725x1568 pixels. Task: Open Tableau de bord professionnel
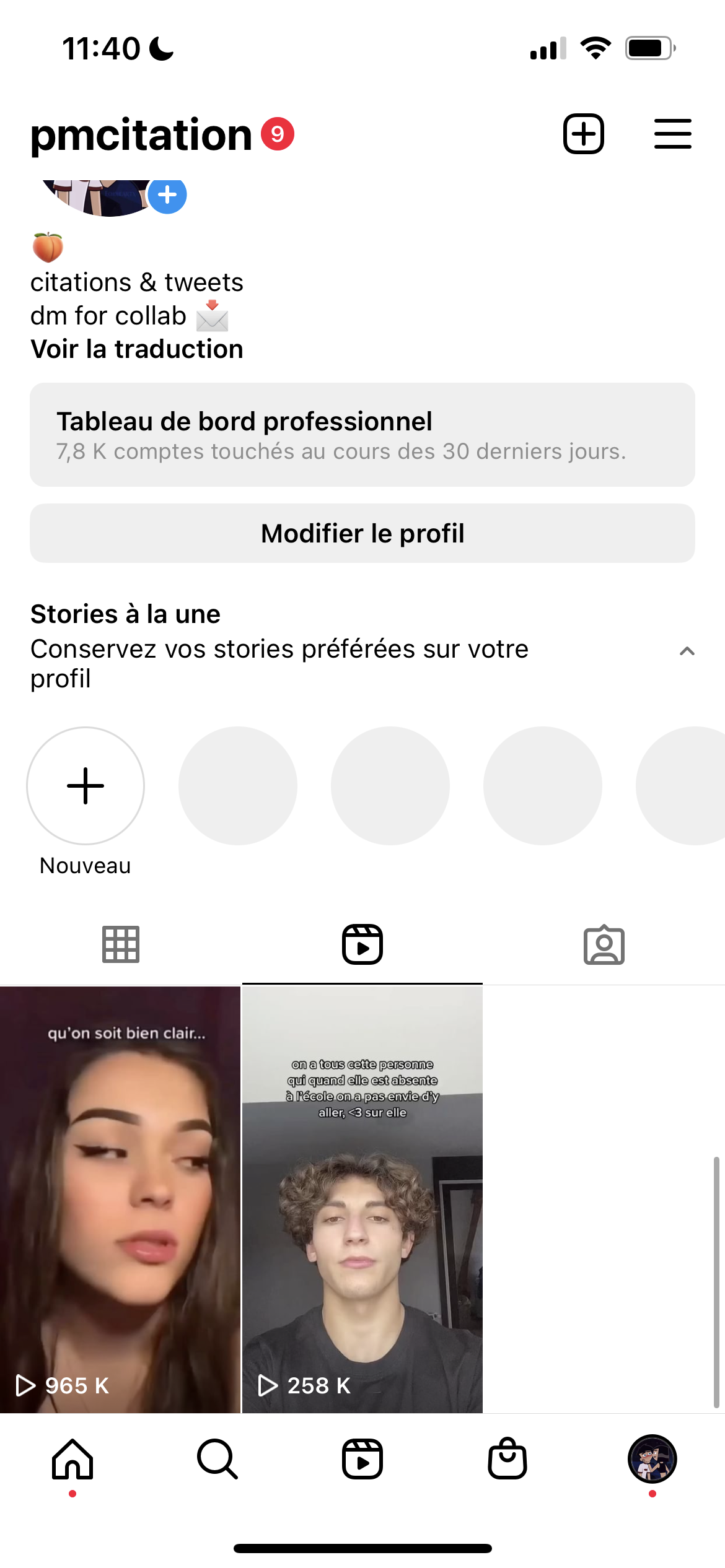click(362, 435)
